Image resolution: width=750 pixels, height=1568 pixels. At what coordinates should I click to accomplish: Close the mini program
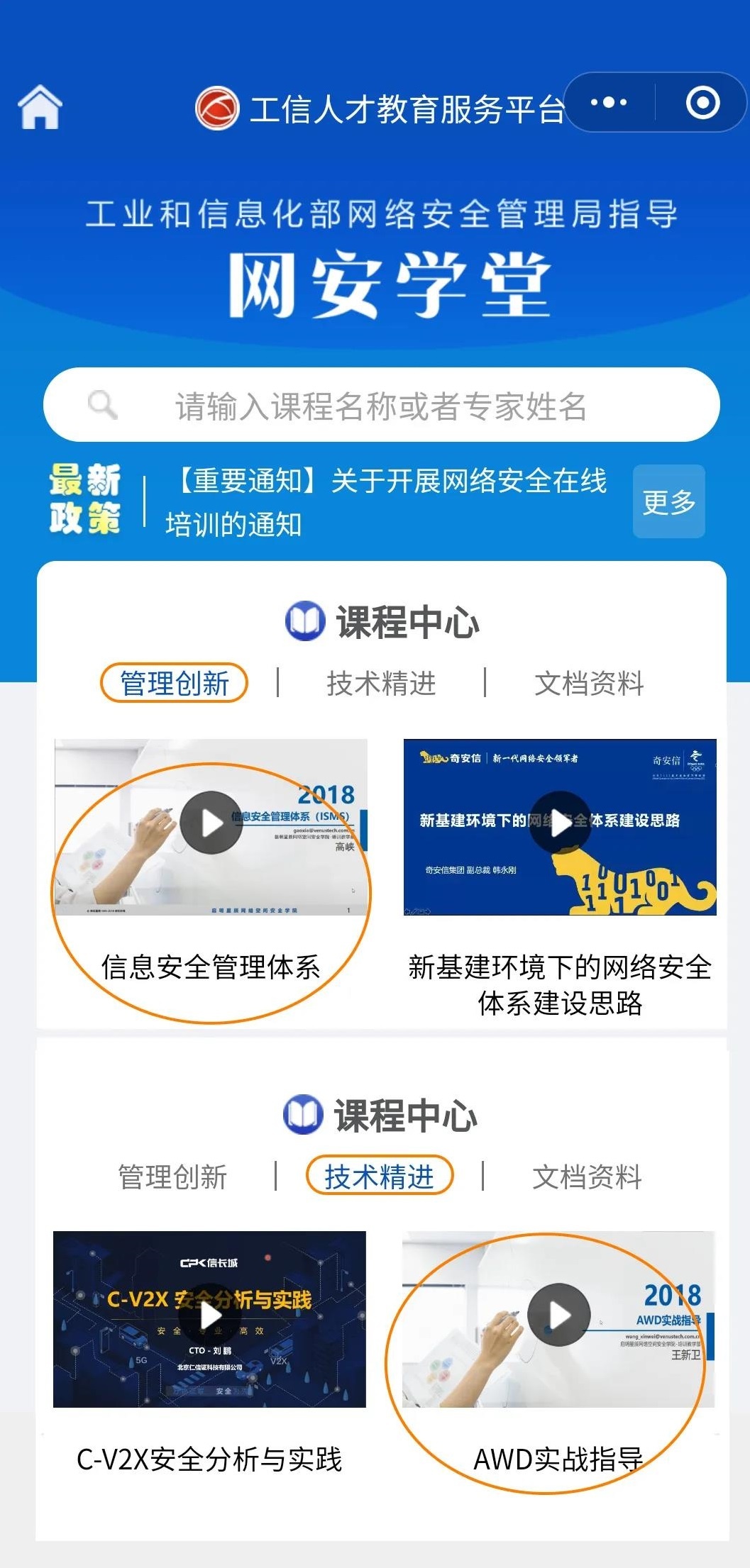[x=702, y=103]
